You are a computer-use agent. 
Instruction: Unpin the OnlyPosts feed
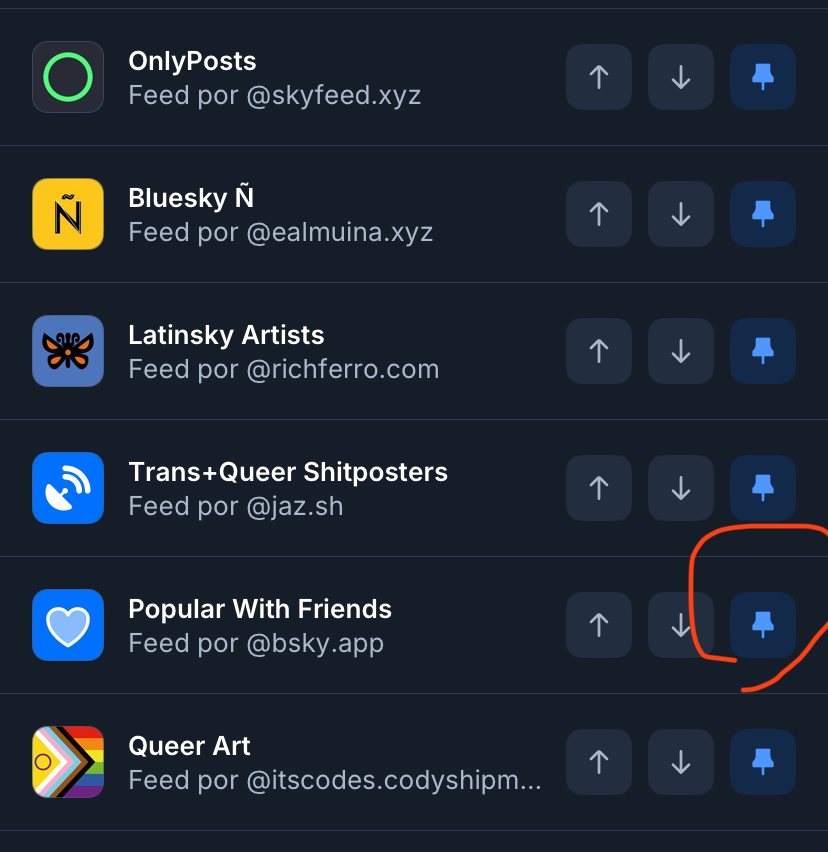763,77
